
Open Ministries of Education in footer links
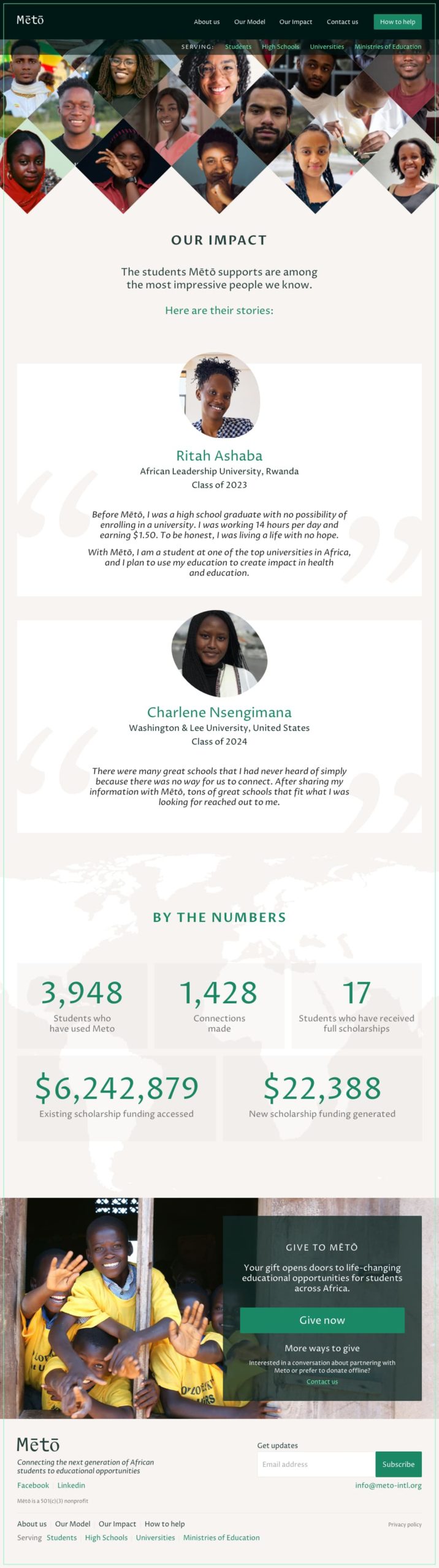[221, 1537]
